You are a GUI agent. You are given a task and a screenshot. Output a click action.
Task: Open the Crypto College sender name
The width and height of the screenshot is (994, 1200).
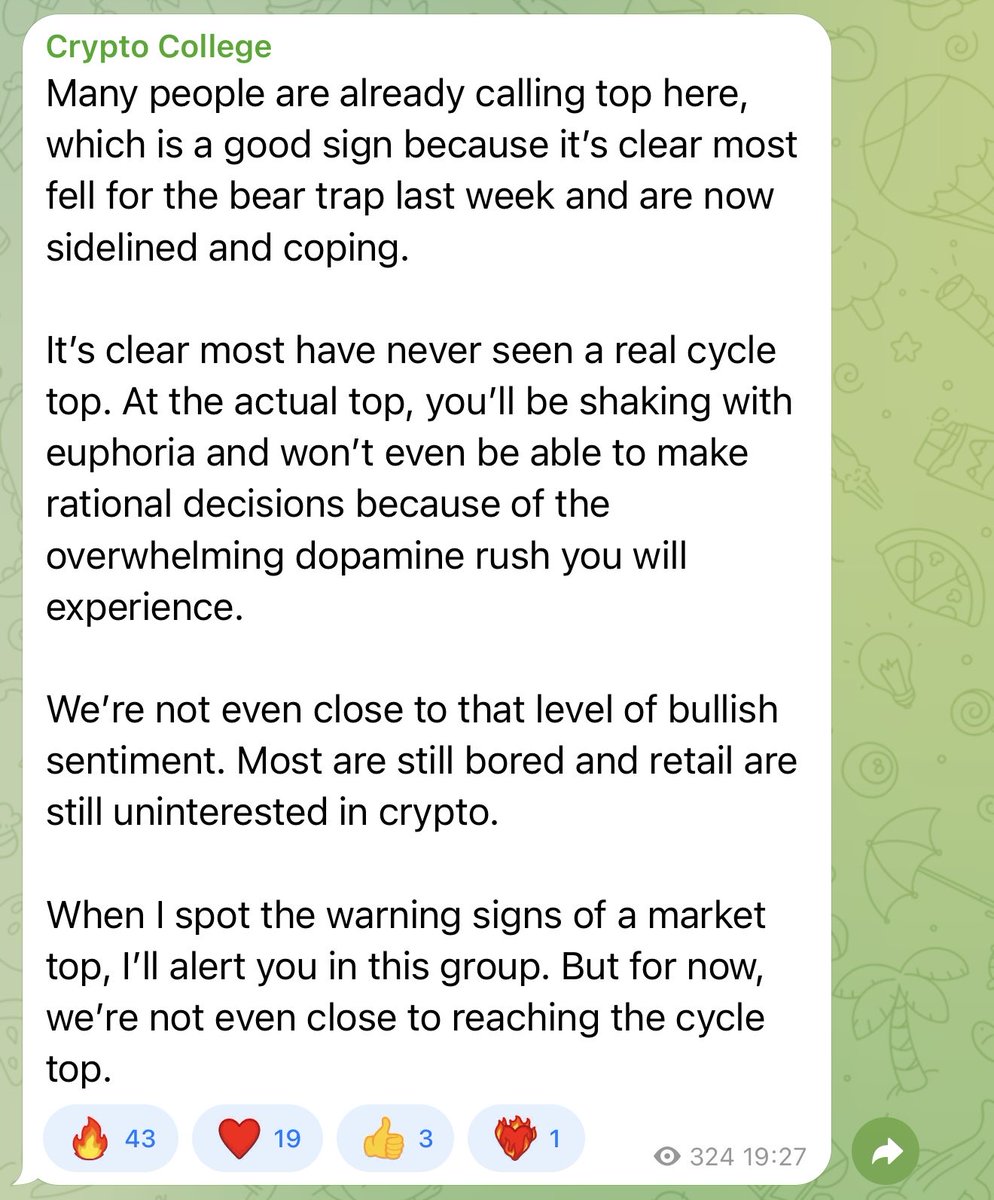(158, 47)
